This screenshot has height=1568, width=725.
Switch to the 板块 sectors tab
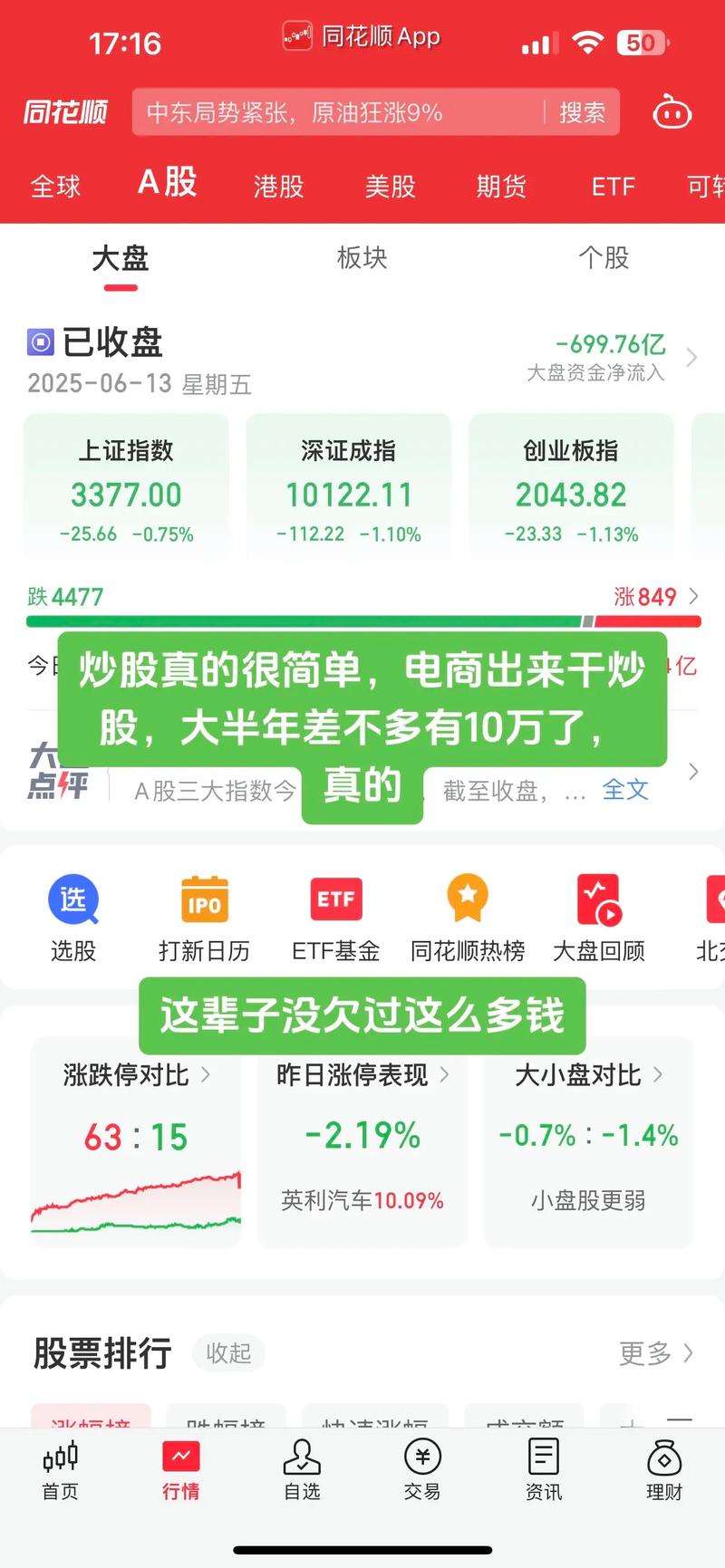point(361,258)
